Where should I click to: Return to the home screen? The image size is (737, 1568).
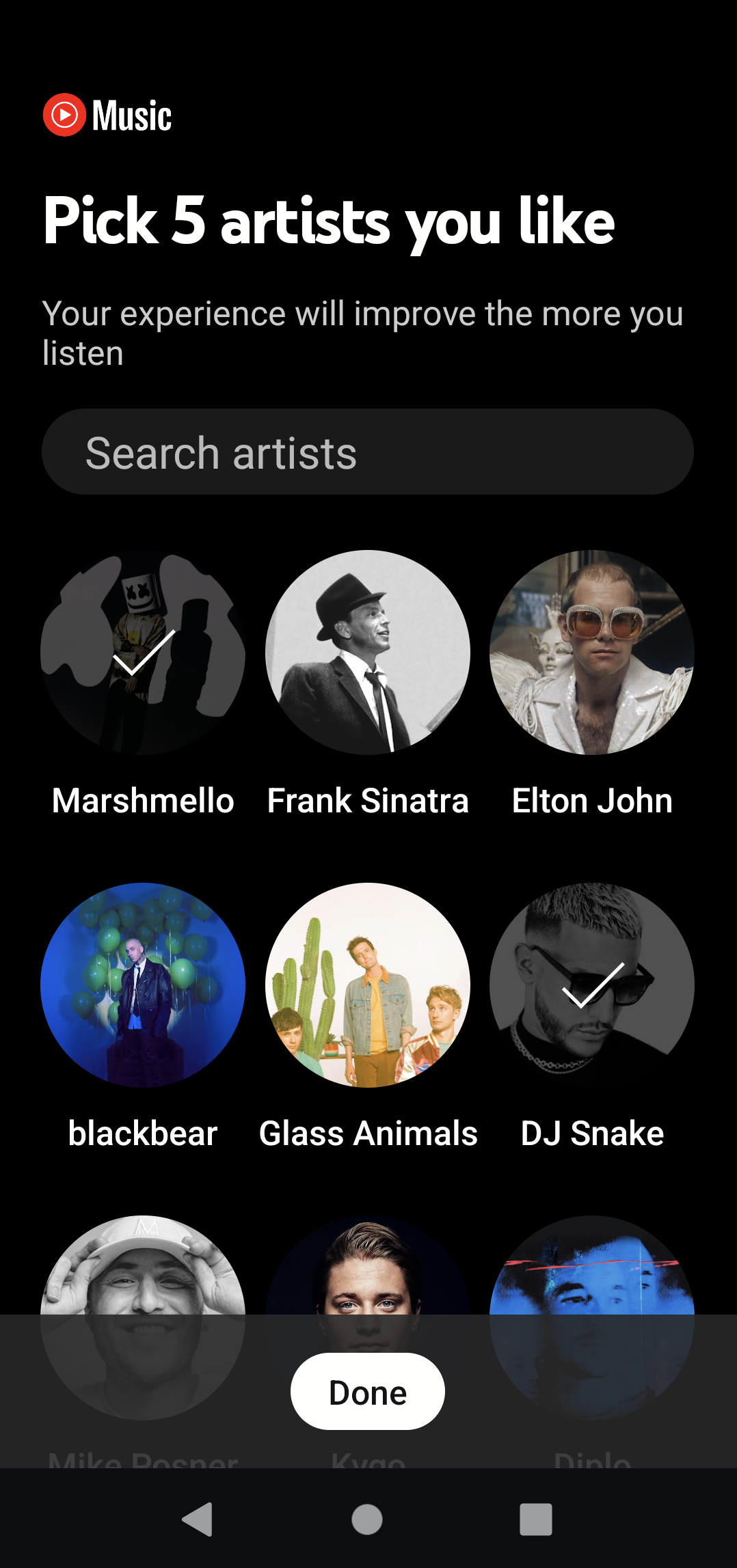pos(367,1519)
